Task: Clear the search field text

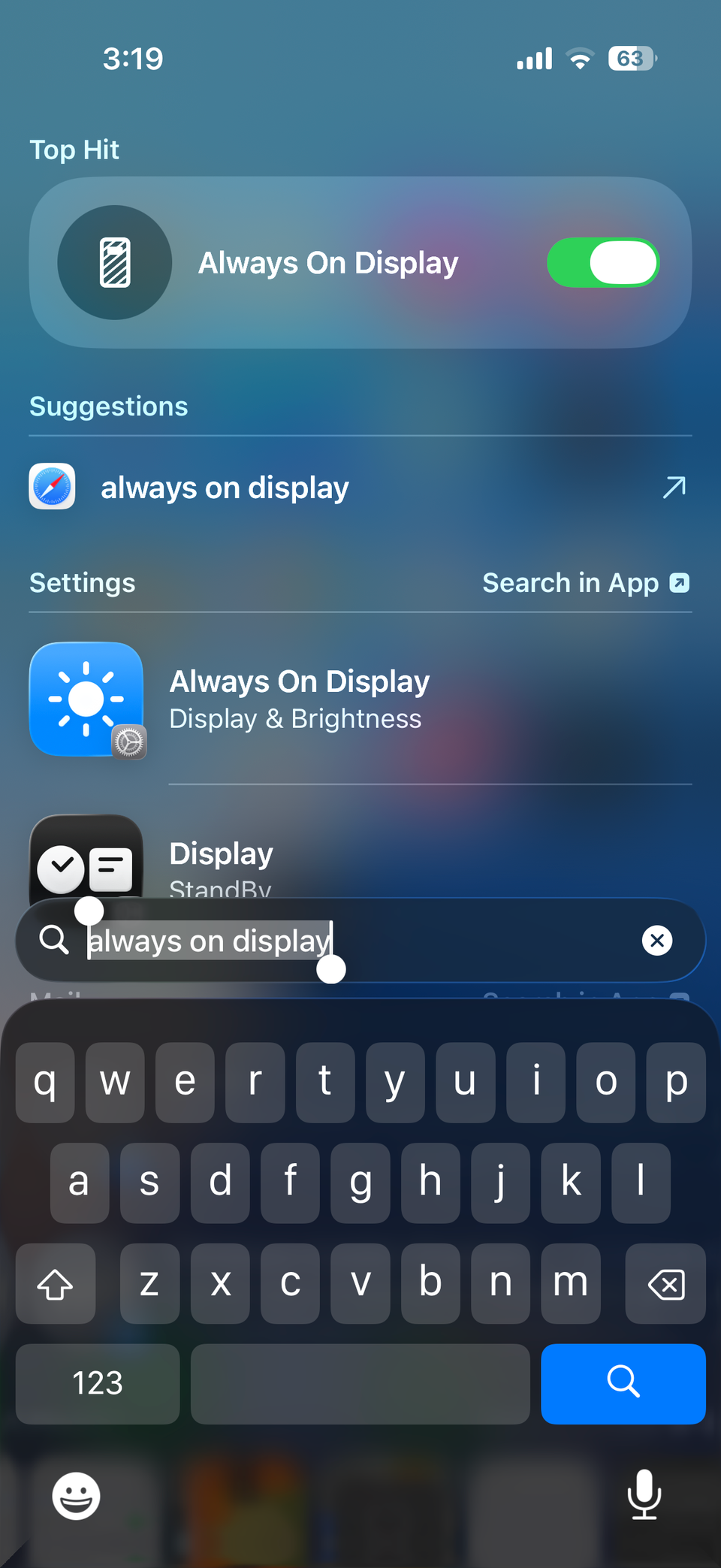Action: point(656,940)
